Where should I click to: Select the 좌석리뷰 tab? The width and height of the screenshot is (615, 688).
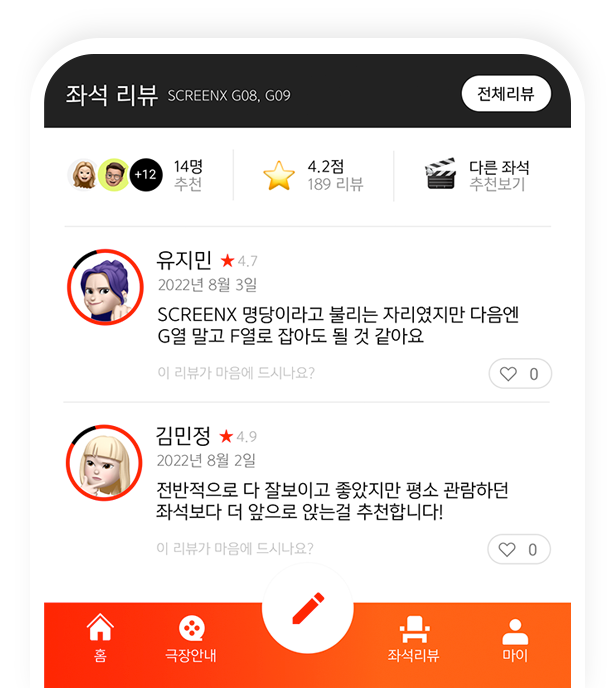coord(413,640)
